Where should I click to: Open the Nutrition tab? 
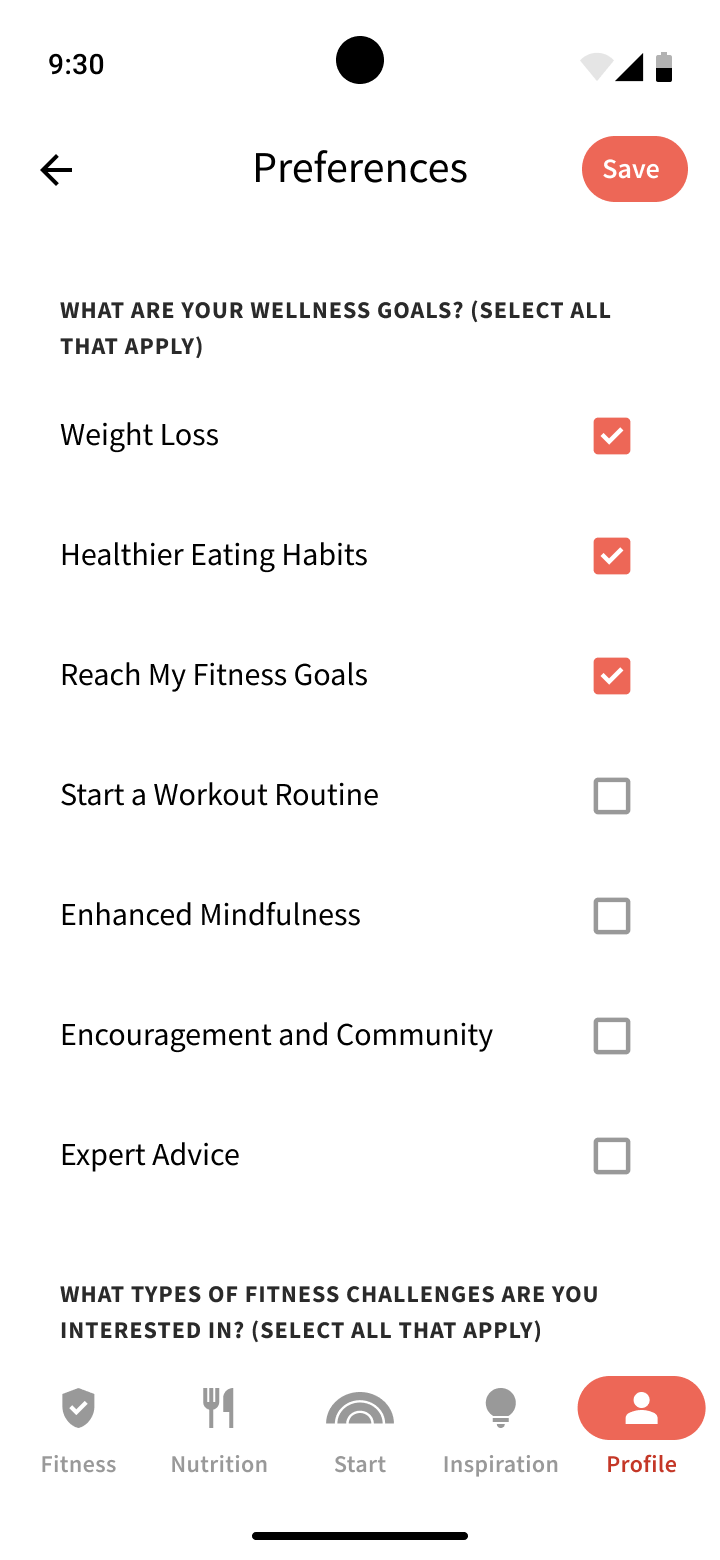[219, 1430]
